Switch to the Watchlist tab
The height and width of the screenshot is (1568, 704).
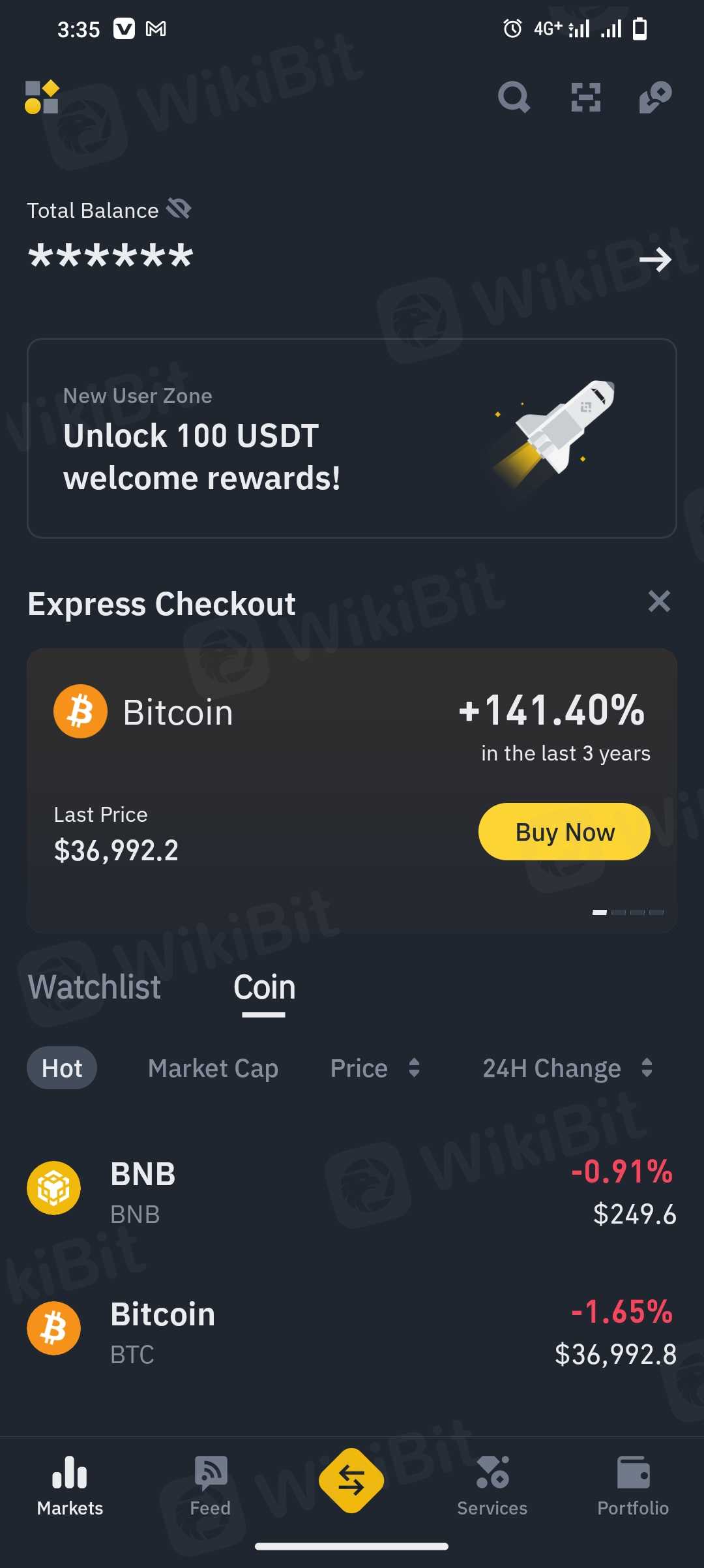(95, 987)
